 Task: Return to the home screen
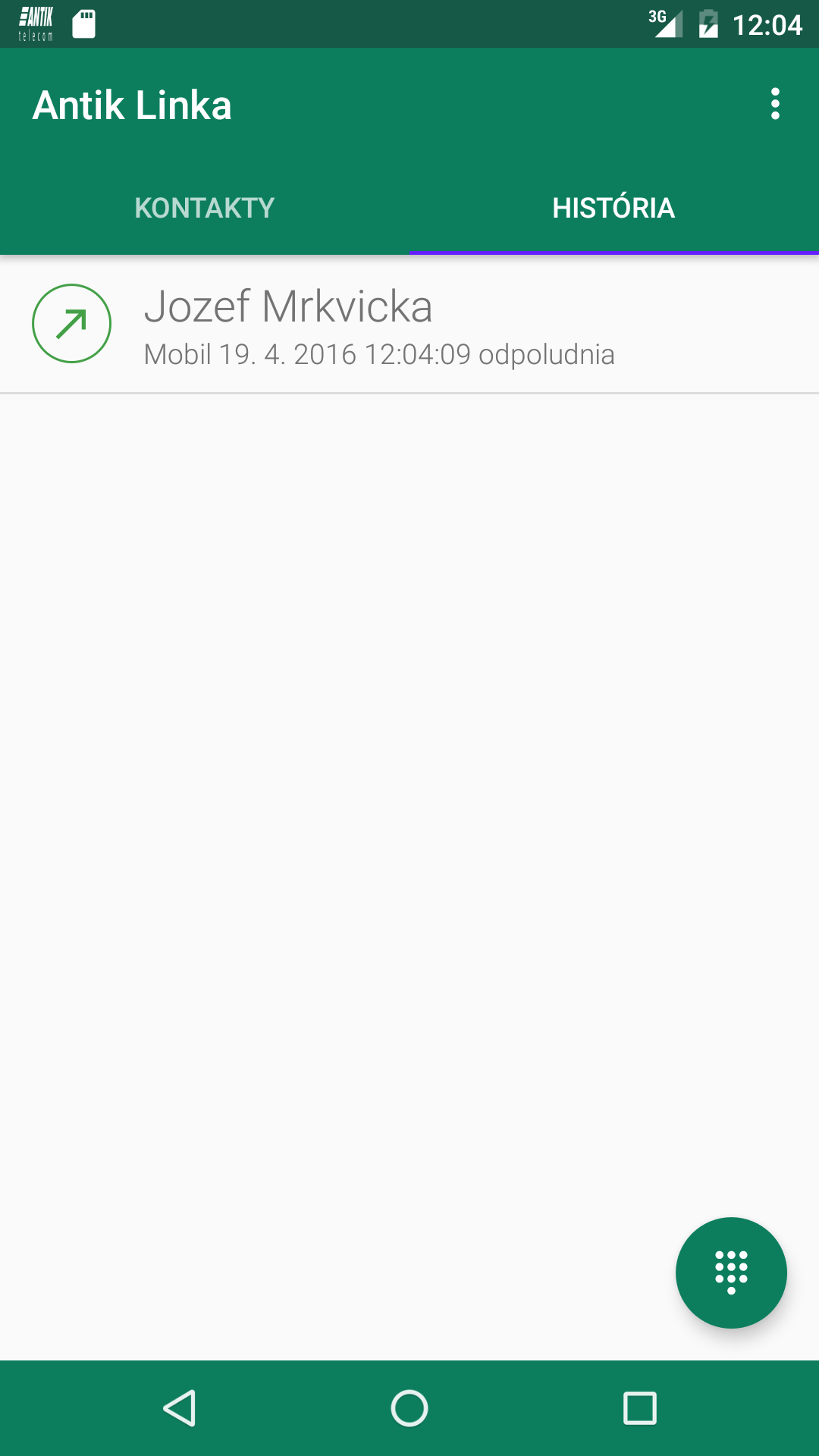[409, 1408]
